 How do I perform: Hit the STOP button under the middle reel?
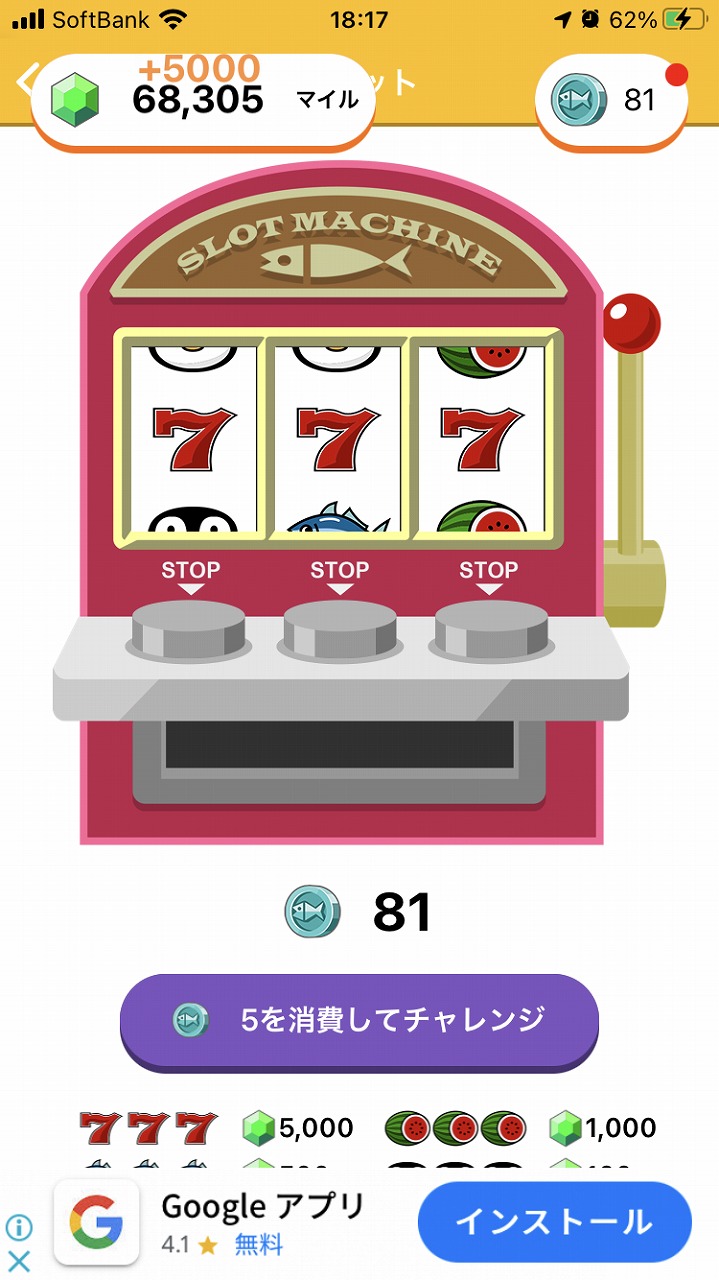tap(340, 629)
